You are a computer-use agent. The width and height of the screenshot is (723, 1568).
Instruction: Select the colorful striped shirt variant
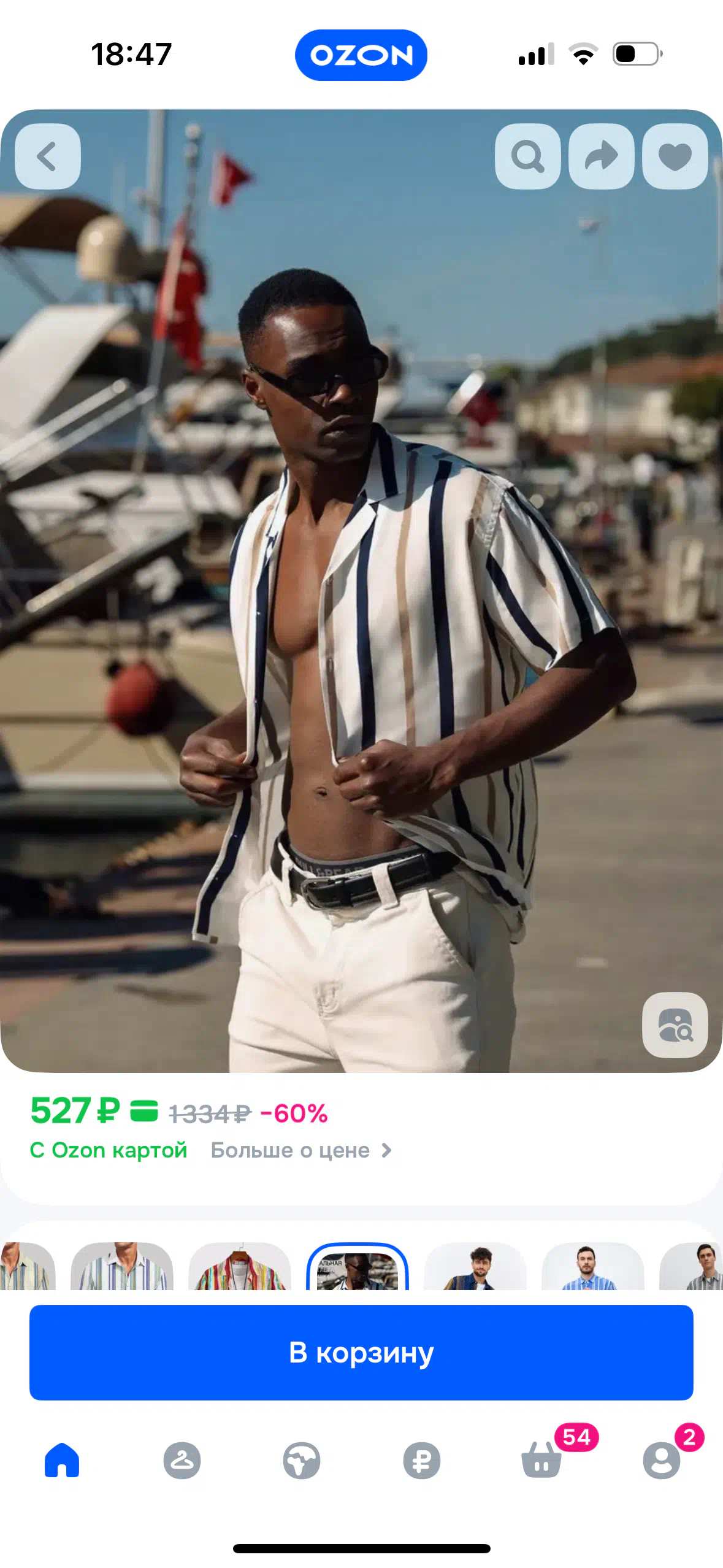coord(240,1266)
